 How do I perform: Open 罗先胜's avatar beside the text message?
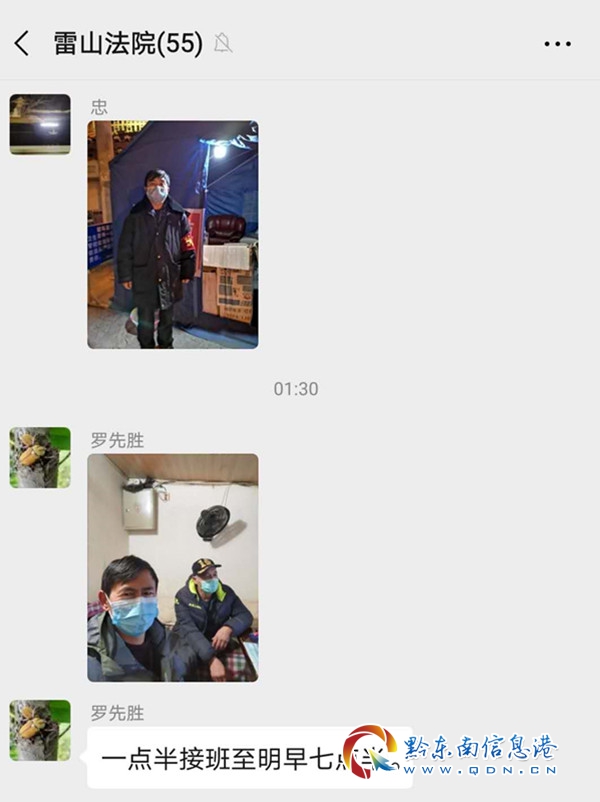[x=40, y=730]
